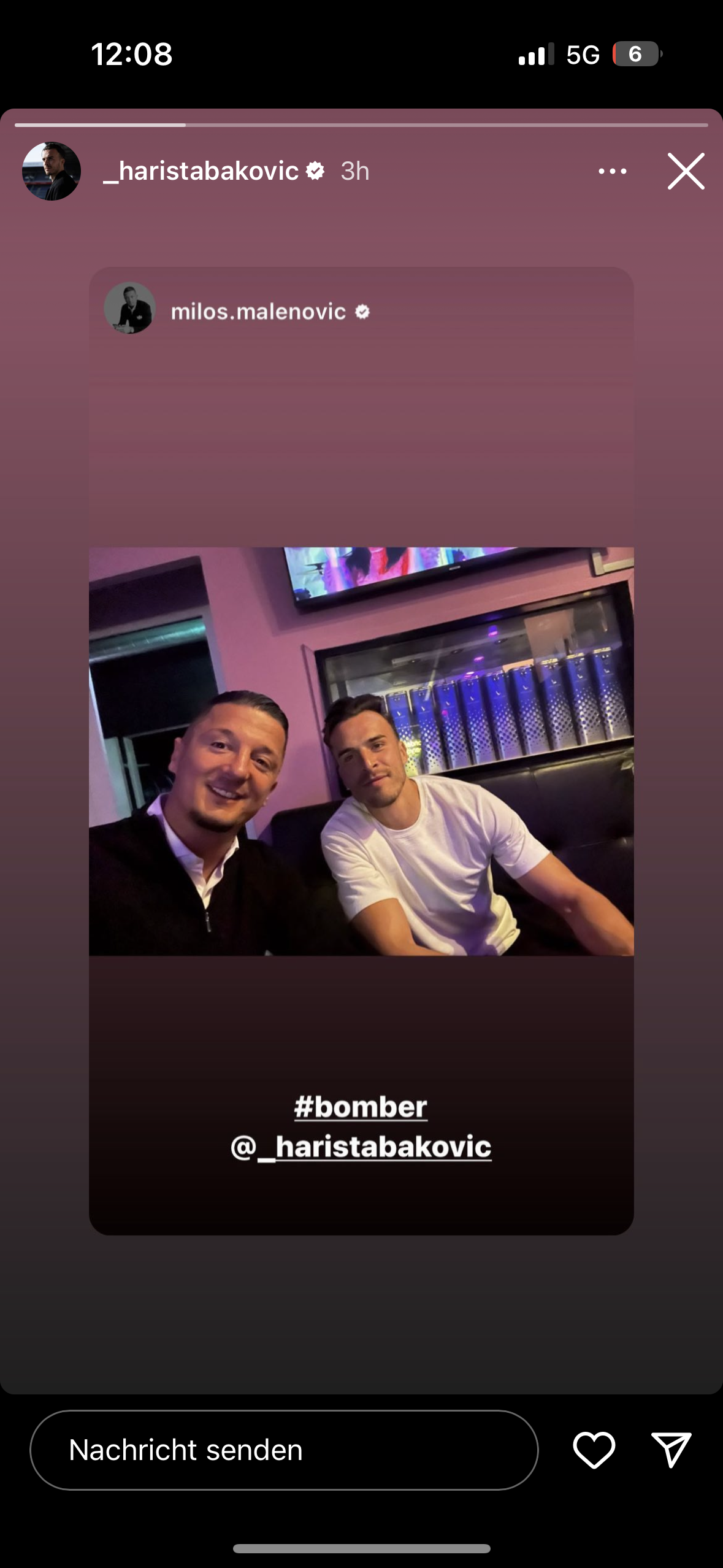Screen dimensions: 723x1568
Task: Tap the @_haristabakovic mention
Action: [361, 1147]
